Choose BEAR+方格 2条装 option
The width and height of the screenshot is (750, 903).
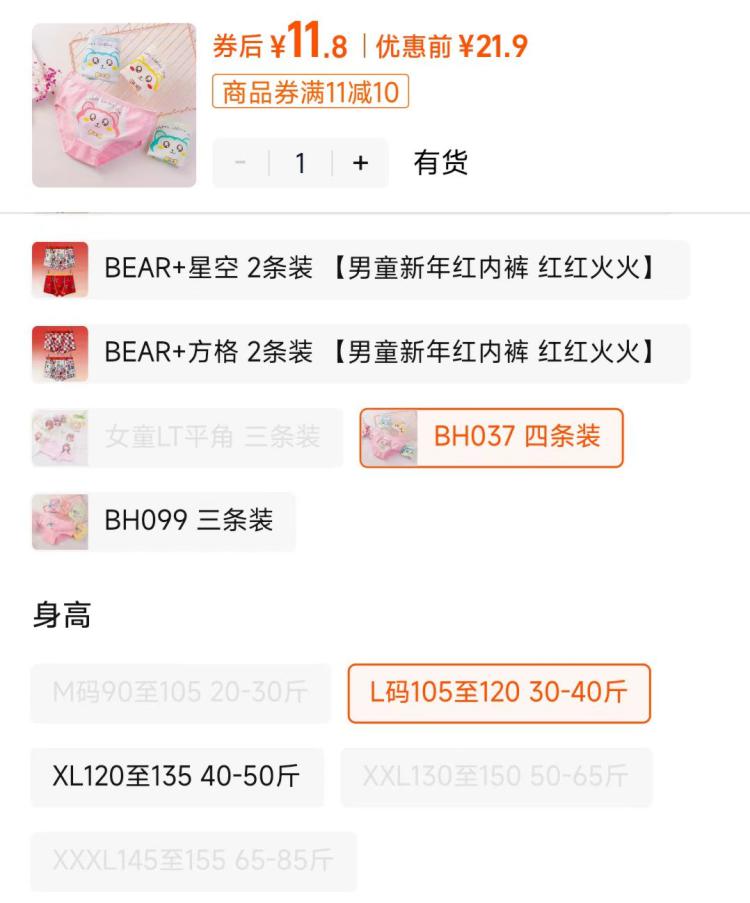tap(360, 353)
